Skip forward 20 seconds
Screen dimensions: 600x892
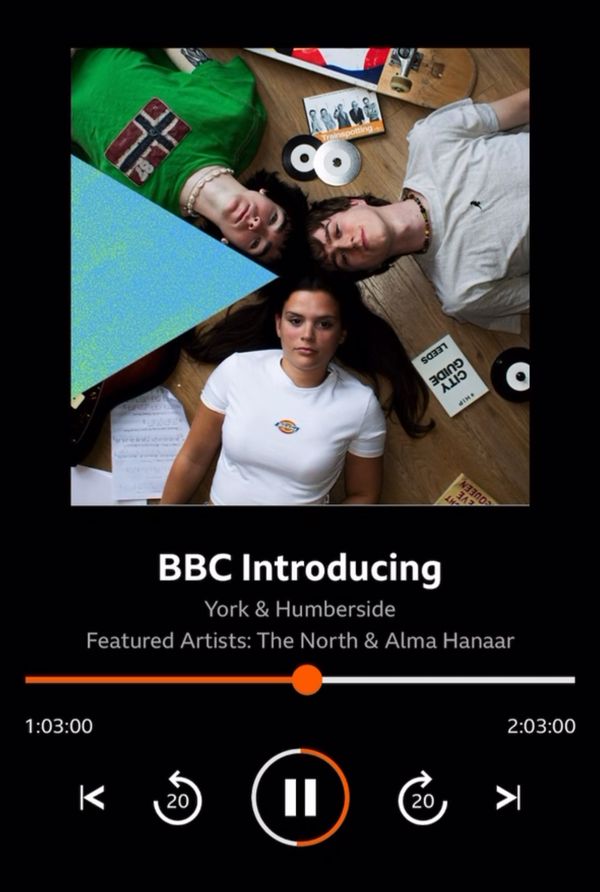(422, 798)
